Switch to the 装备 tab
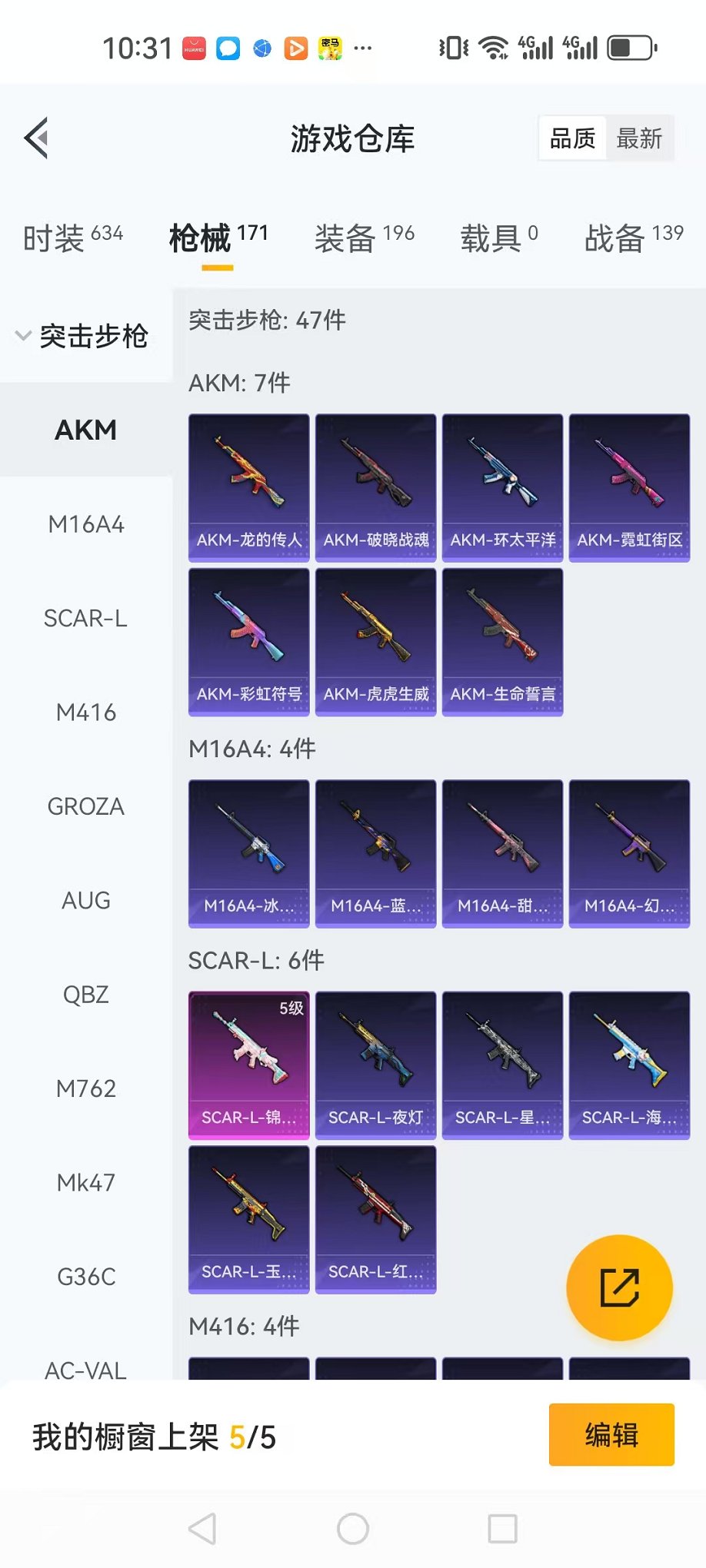Image resolution: width=706 pixels, height=1568 pixels. (364, 238)
